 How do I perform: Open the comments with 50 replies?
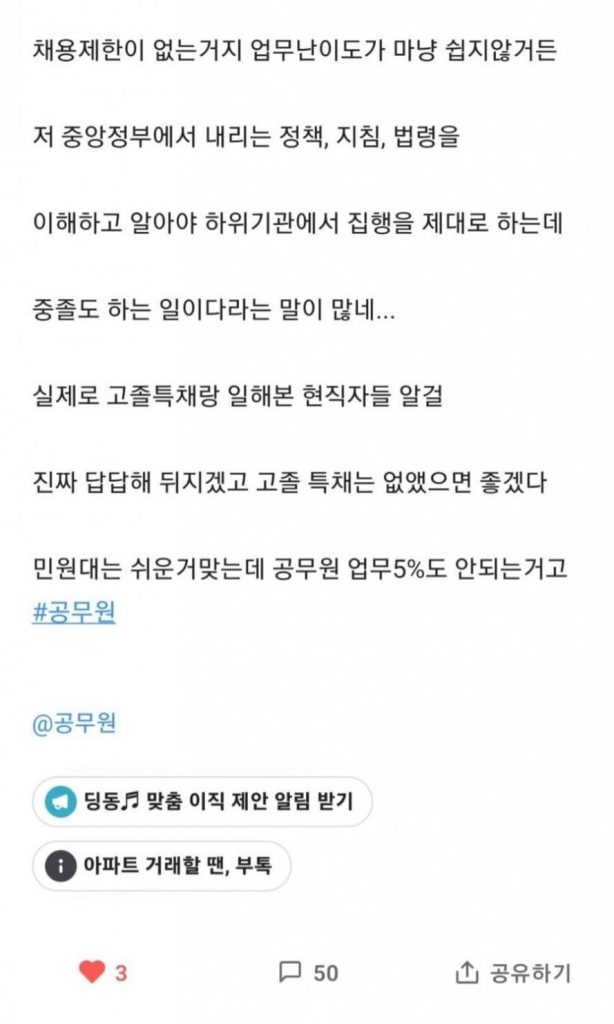point(308,972)
